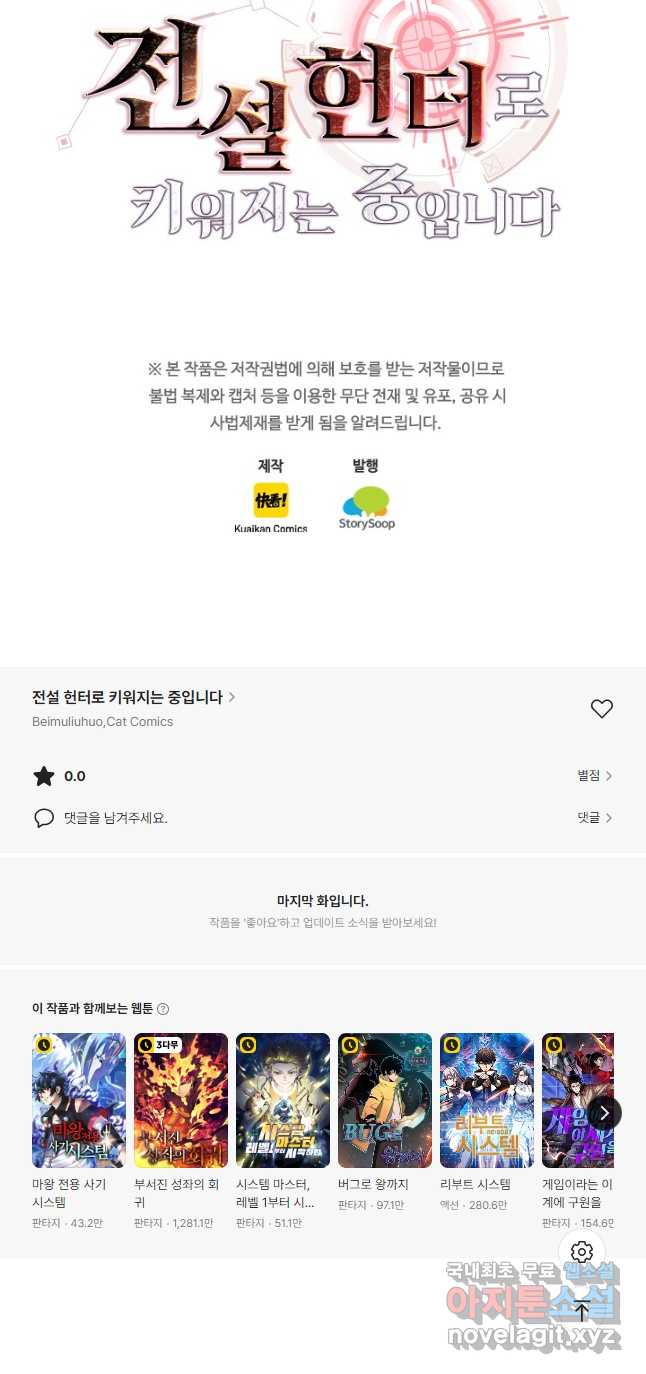The image size is (646, 1374).
Task: Open 리부트 시스템 webtoon
Action: [487, 1100]
